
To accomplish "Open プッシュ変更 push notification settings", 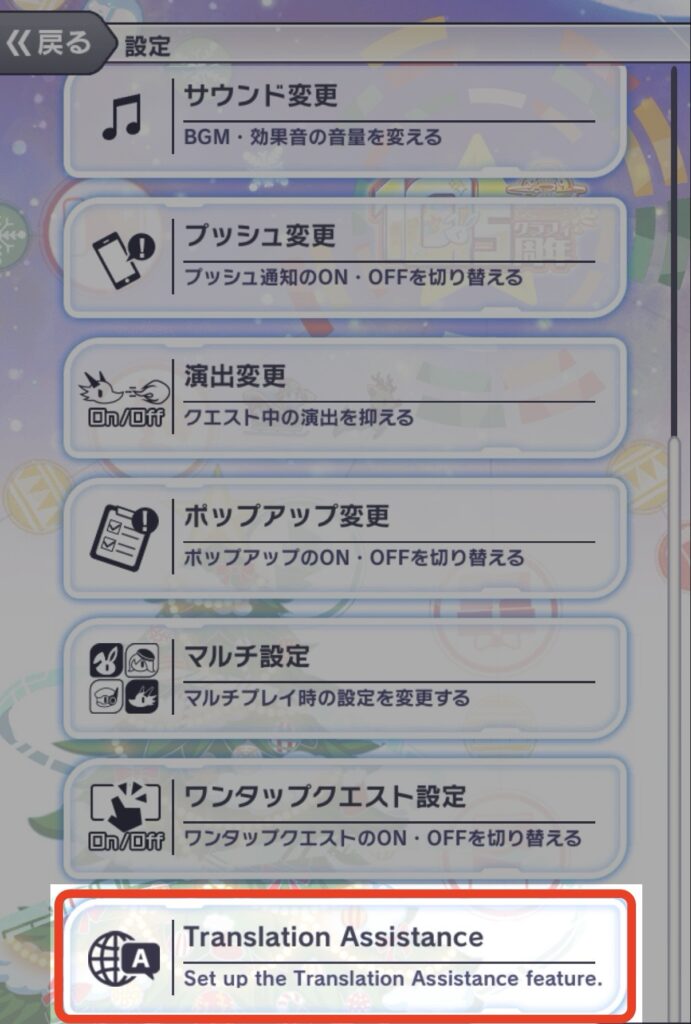I will [345, 258].
